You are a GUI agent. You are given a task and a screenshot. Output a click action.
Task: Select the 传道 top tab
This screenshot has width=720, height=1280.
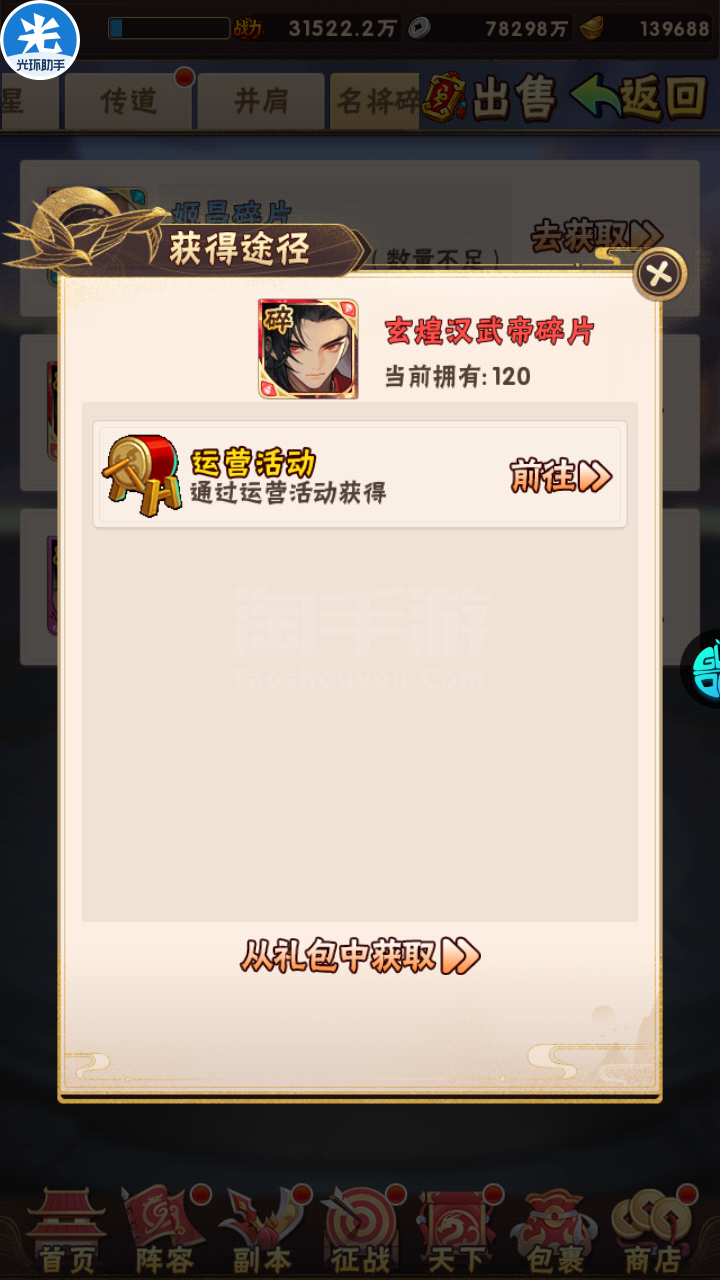point(128,101)
